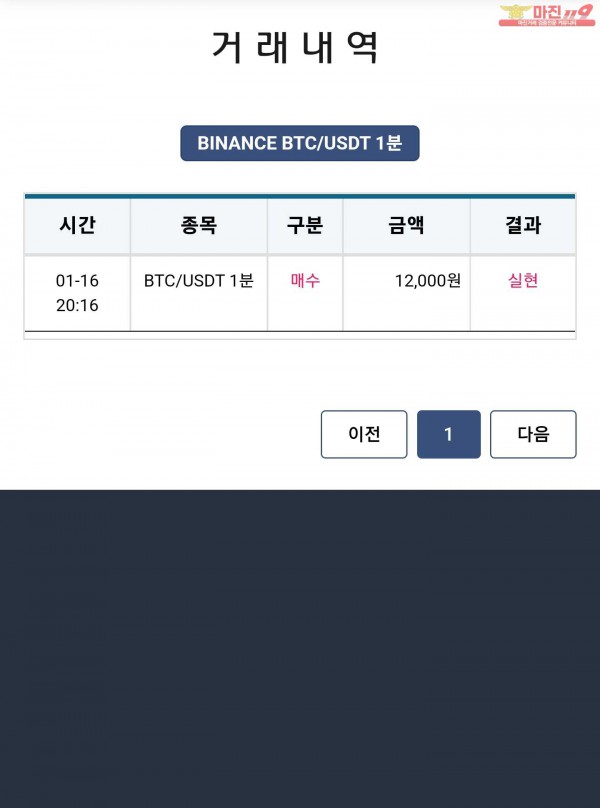Screen dimensions: 600x808
Task: Tap the BINANCE BTC/USDT 1분 button
Action: 299,143
